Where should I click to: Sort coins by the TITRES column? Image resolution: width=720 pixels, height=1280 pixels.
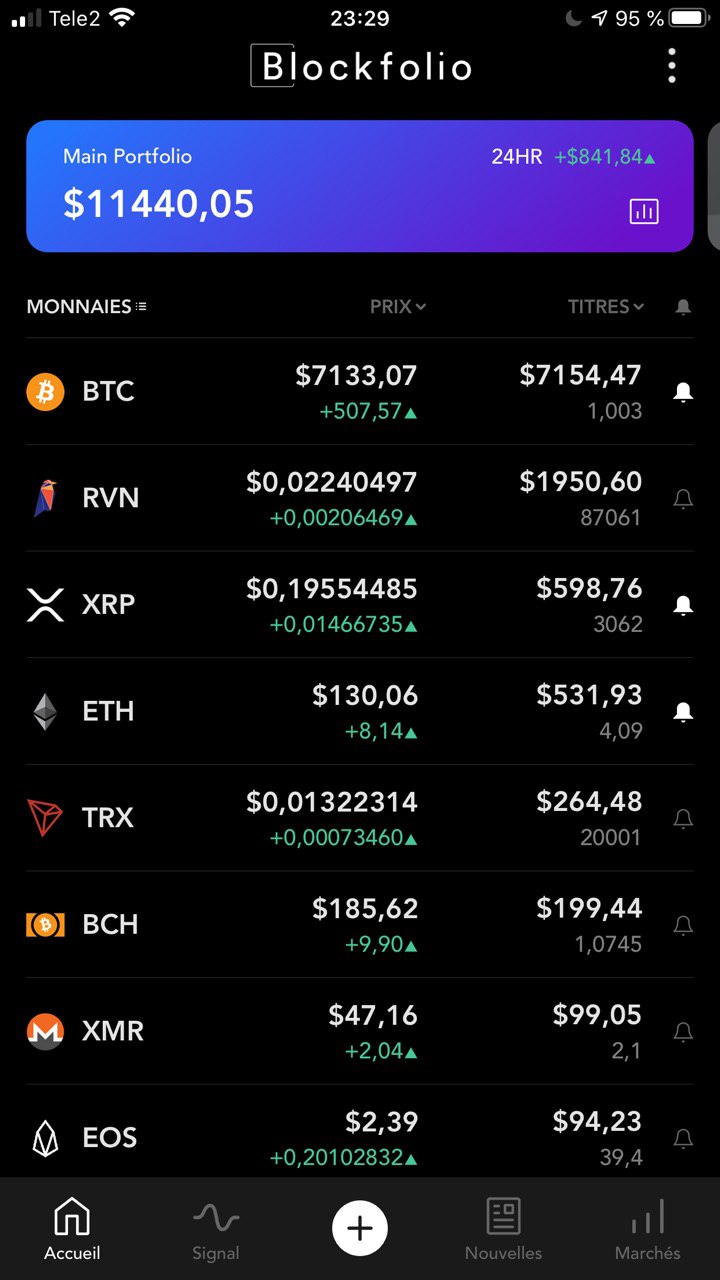coord(606,307)
